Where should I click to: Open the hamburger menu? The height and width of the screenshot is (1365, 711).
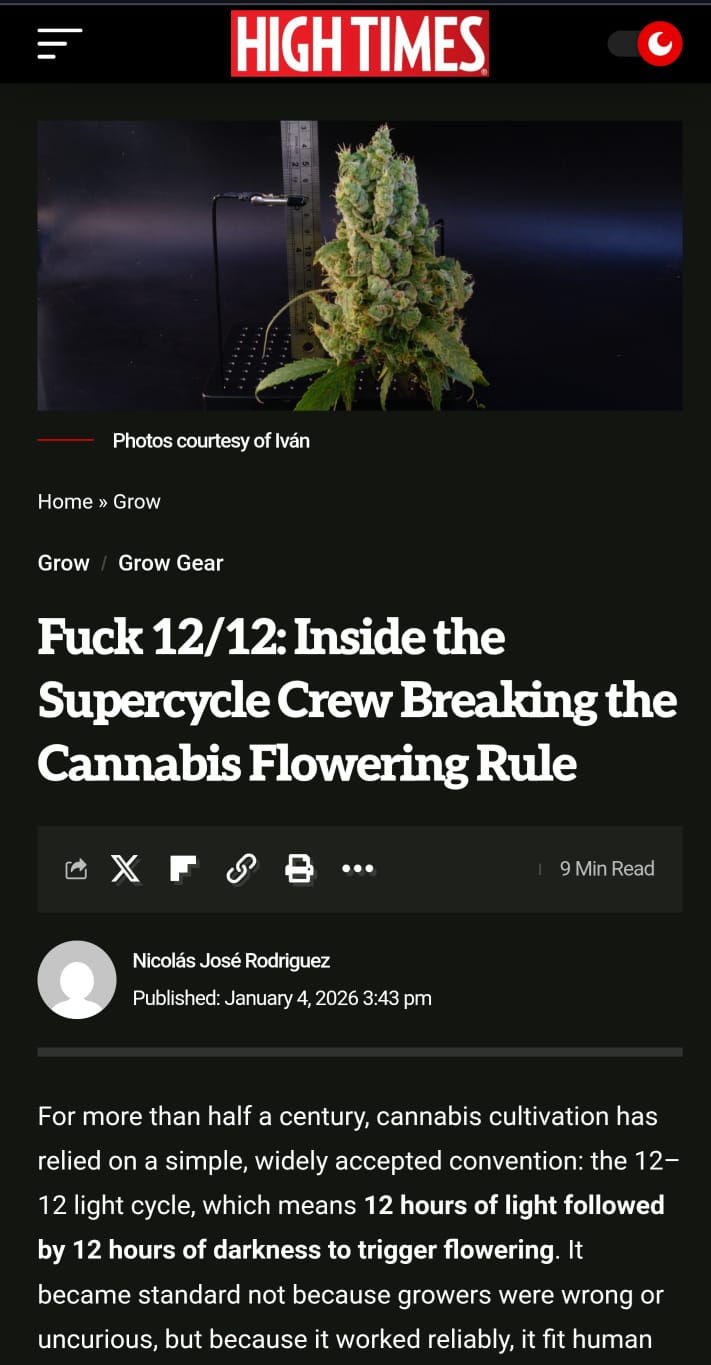(59, 44)
